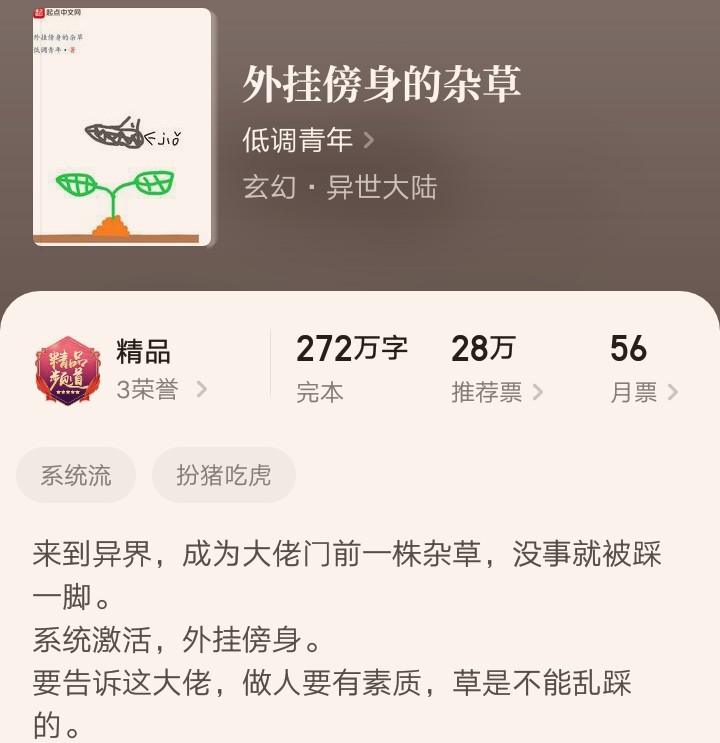720x743 pixels.
Task: Open category 玄幻·异世大陆
Action: (339, 187)
